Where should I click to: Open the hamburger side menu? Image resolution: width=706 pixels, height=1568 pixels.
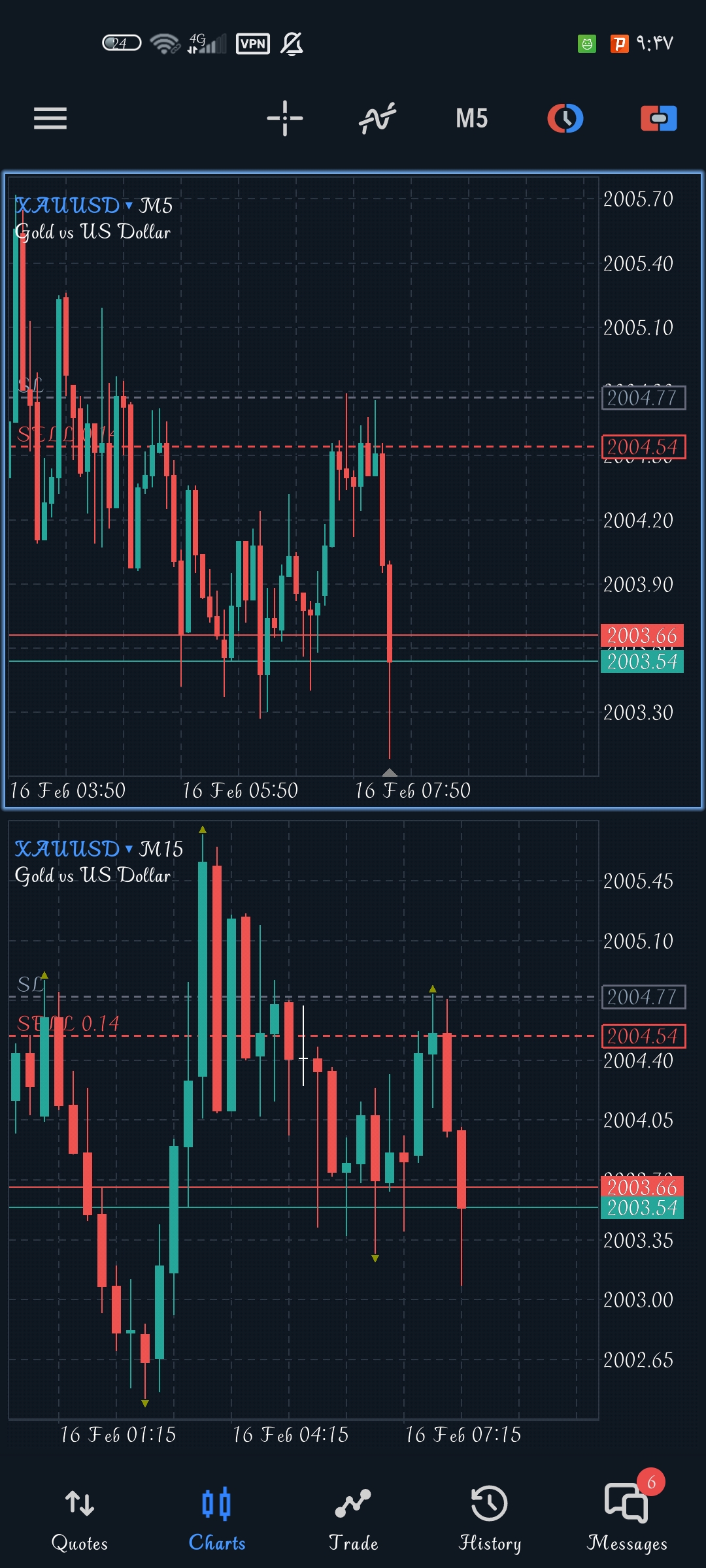tap(50, 118)
